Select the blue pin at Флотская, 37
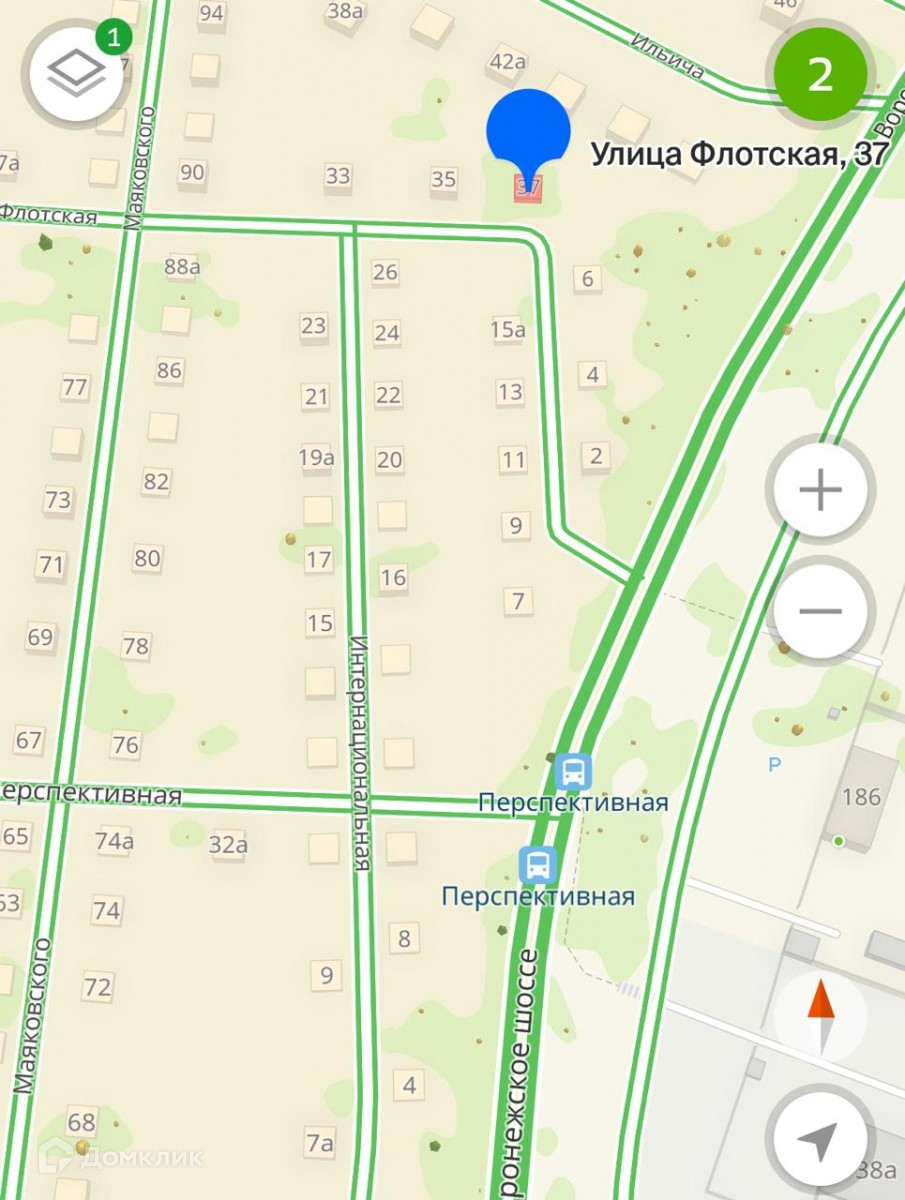Viewport: 905px width, 1200px height. point(528,133)
